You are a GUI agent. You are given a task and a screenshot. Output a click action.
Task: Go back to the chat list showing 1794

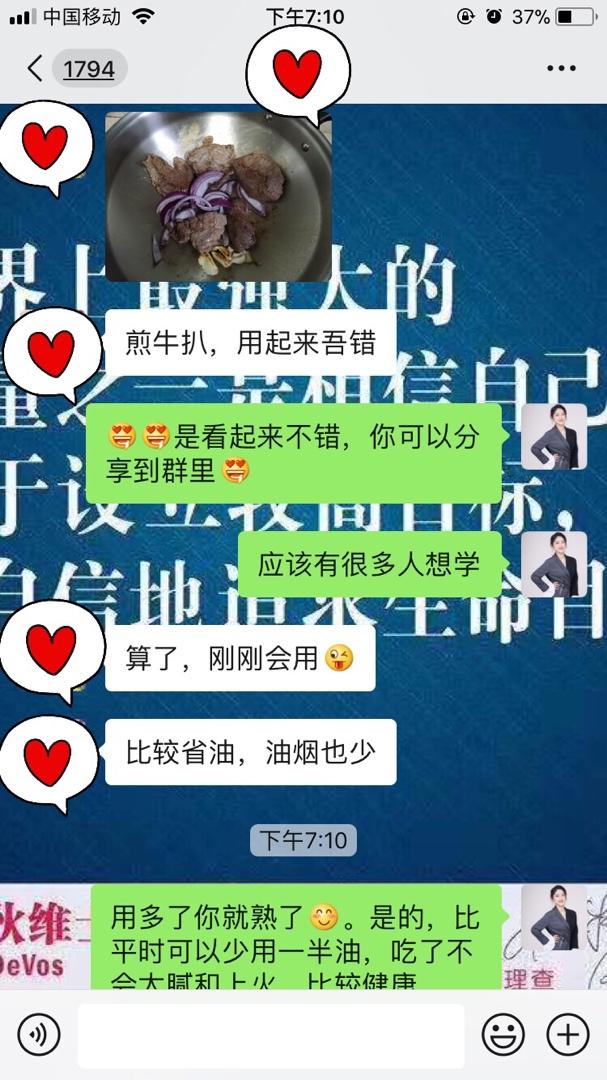tap(71, 69)
